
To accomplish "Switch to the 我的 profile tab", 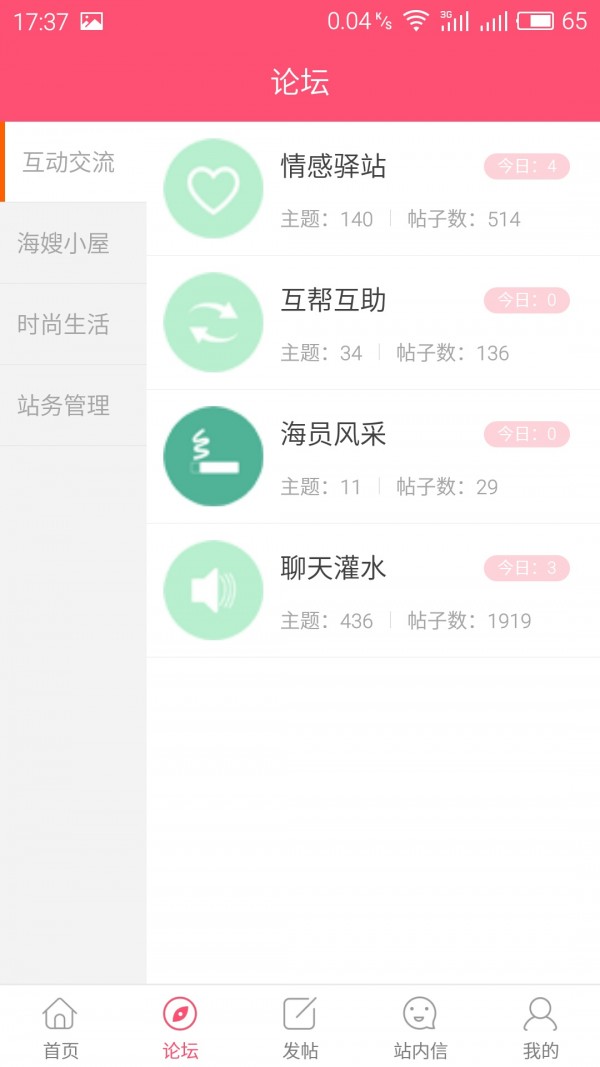I will pos(540,1027).
